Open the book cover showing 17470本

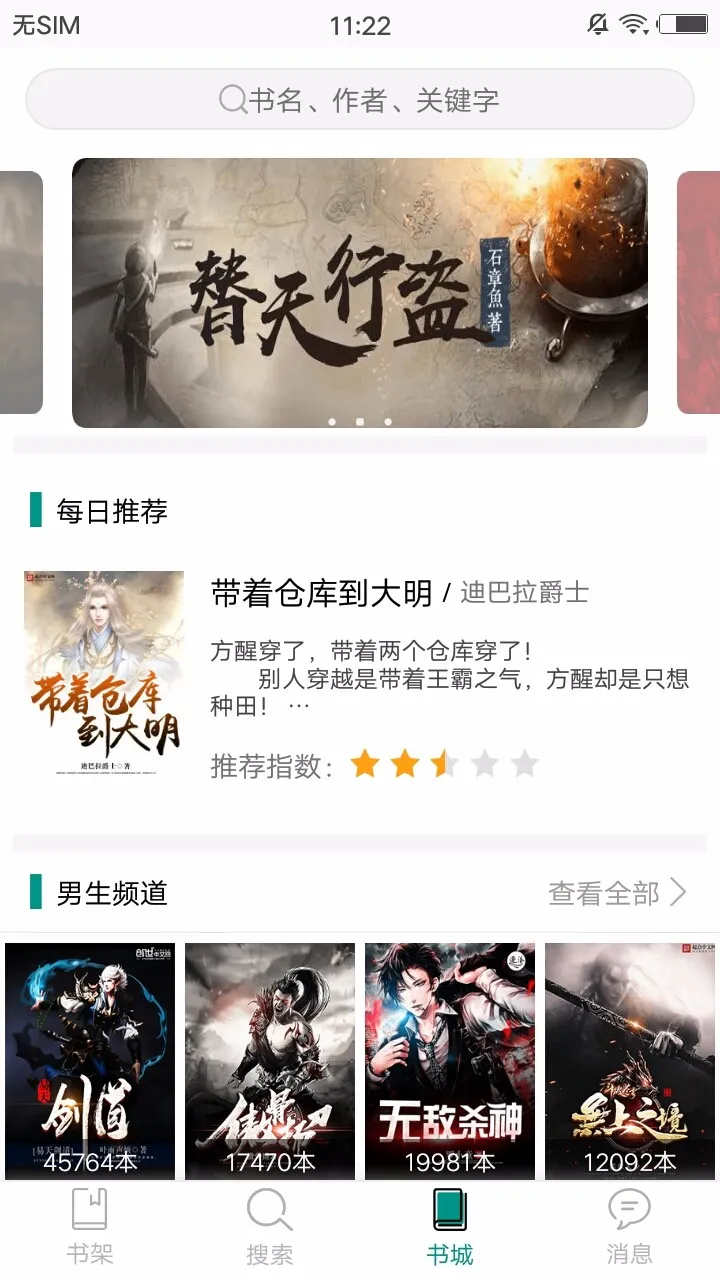point(270,1060)
